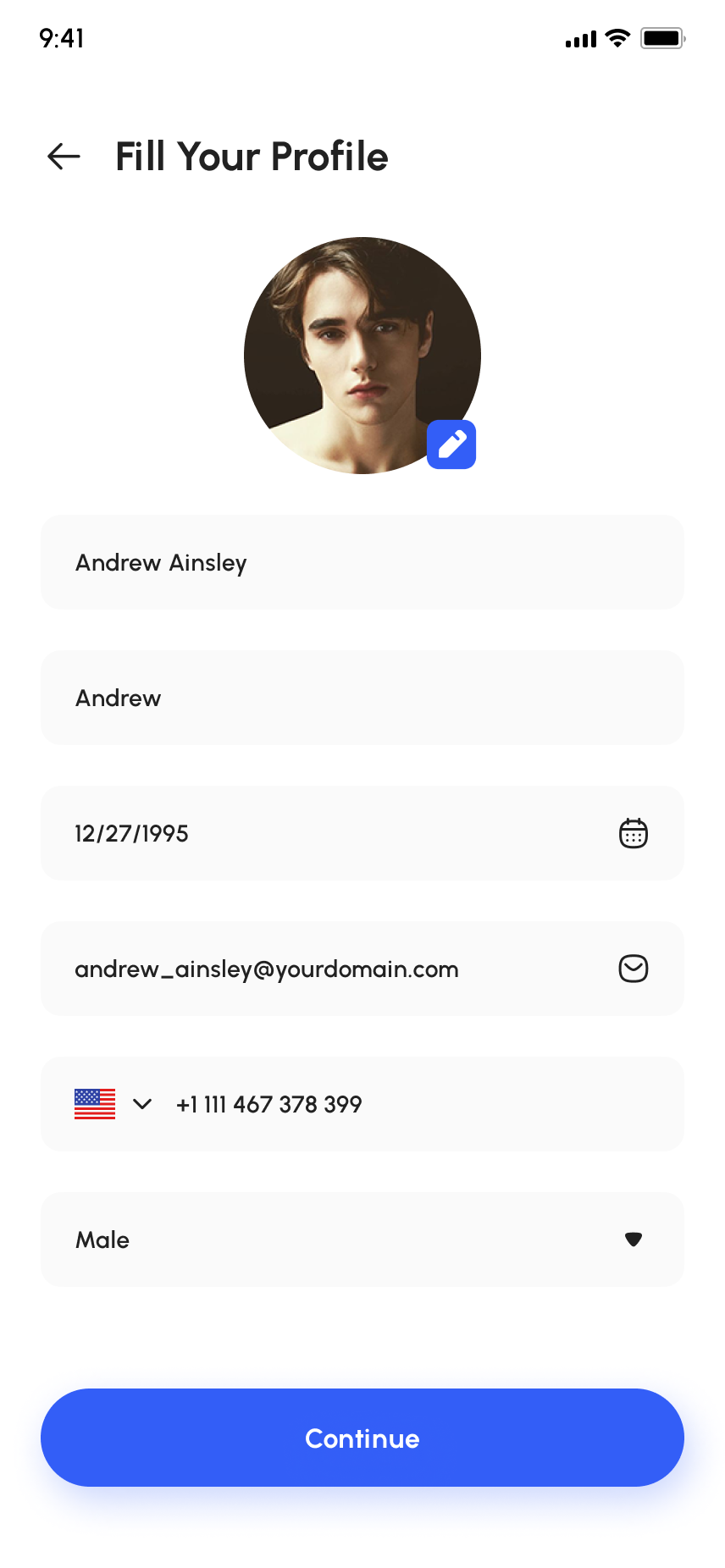The width and height of the screenshot is (725, 1568).
Task: Tap the nickname field containing Andrew
Action: (362, 698)
